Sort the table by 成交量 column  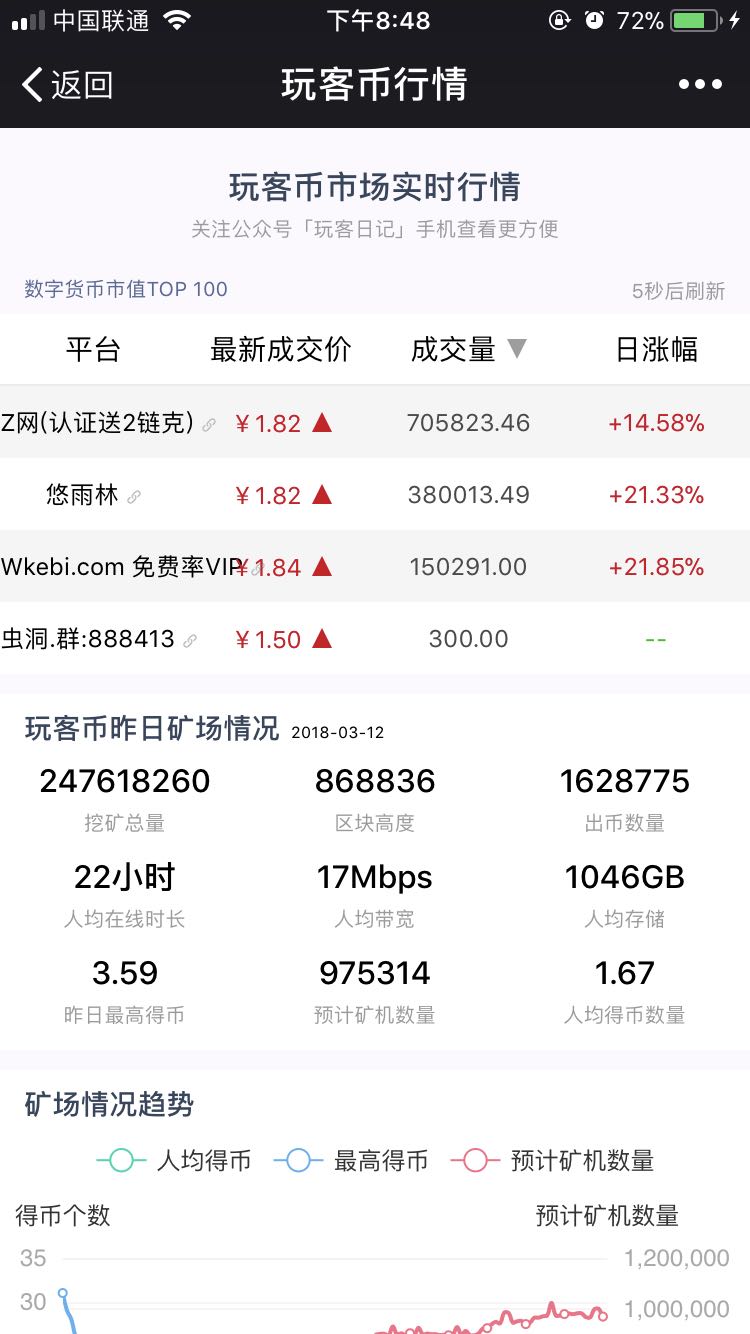coord(468,349)
